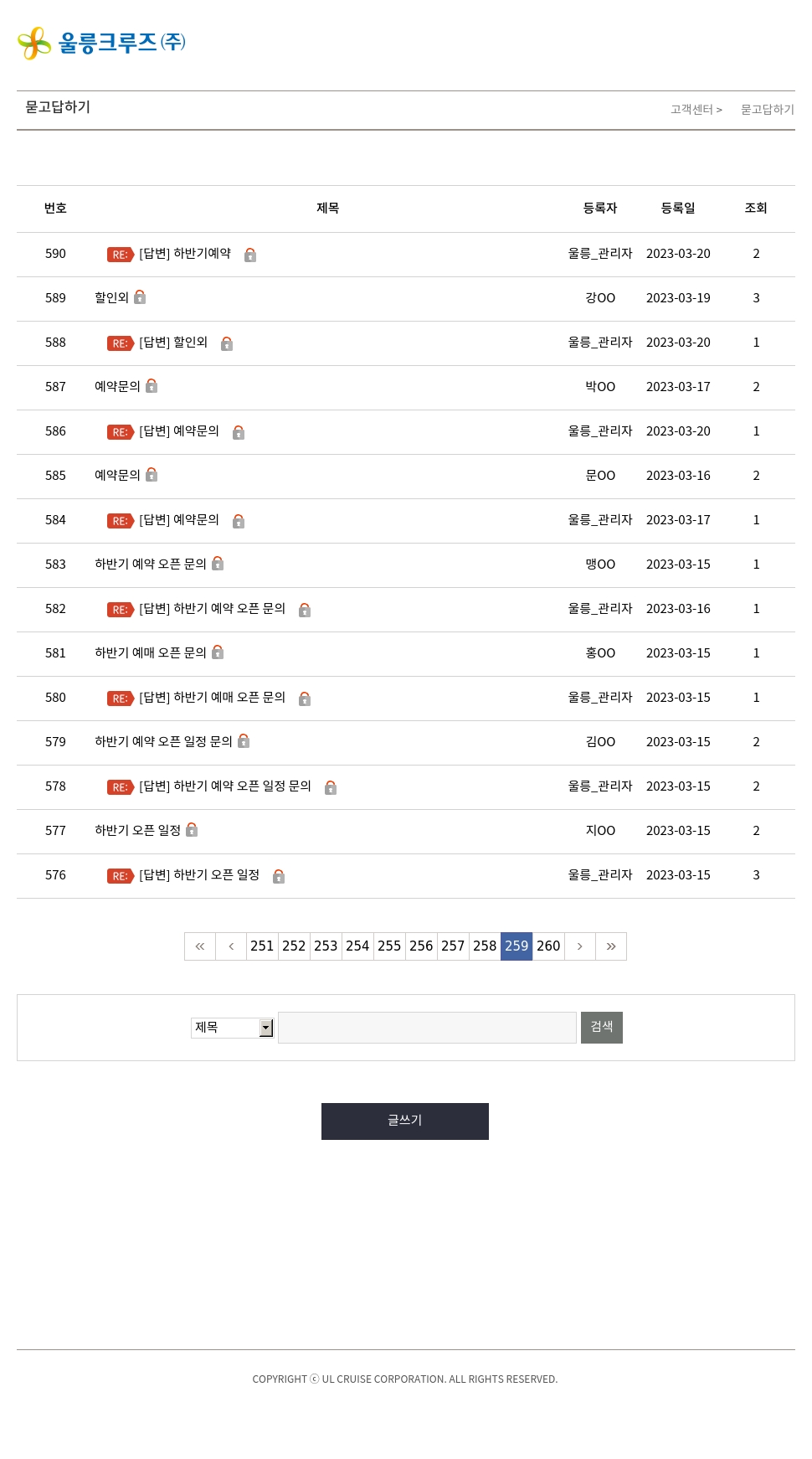
Task: Open the 고객센터 breadcrumb link
Action: [x=691, y=110]
